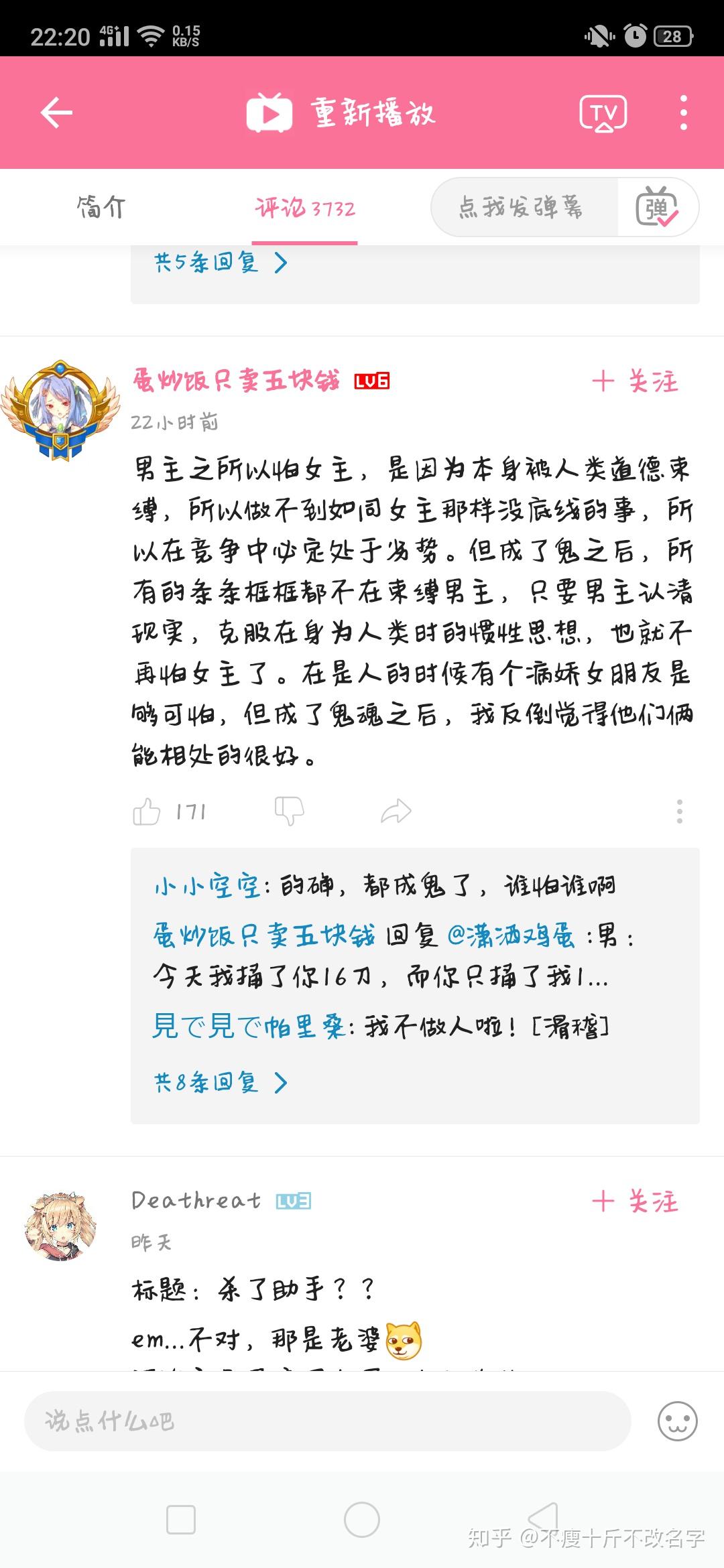
Task: Dislike 蛋炒饭只卖五块钱's comment
Action: click(289, 811)
